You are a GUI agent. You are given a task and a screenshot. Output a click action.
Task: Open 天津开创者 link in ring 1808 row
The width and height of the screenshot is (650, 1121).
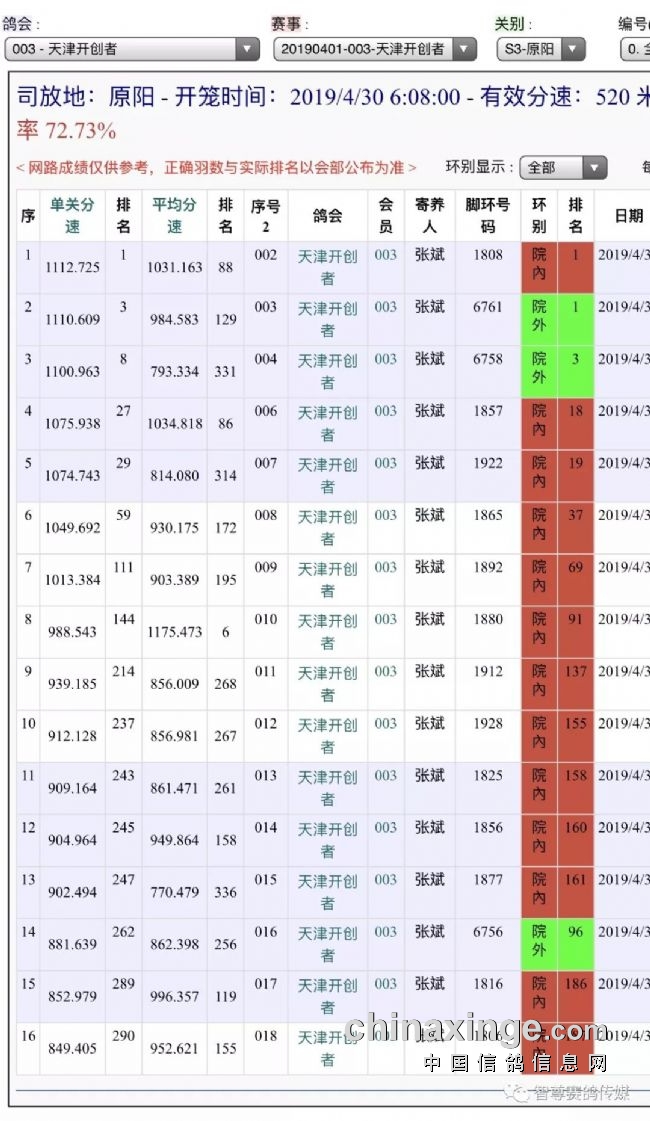[x=328, y=267]
